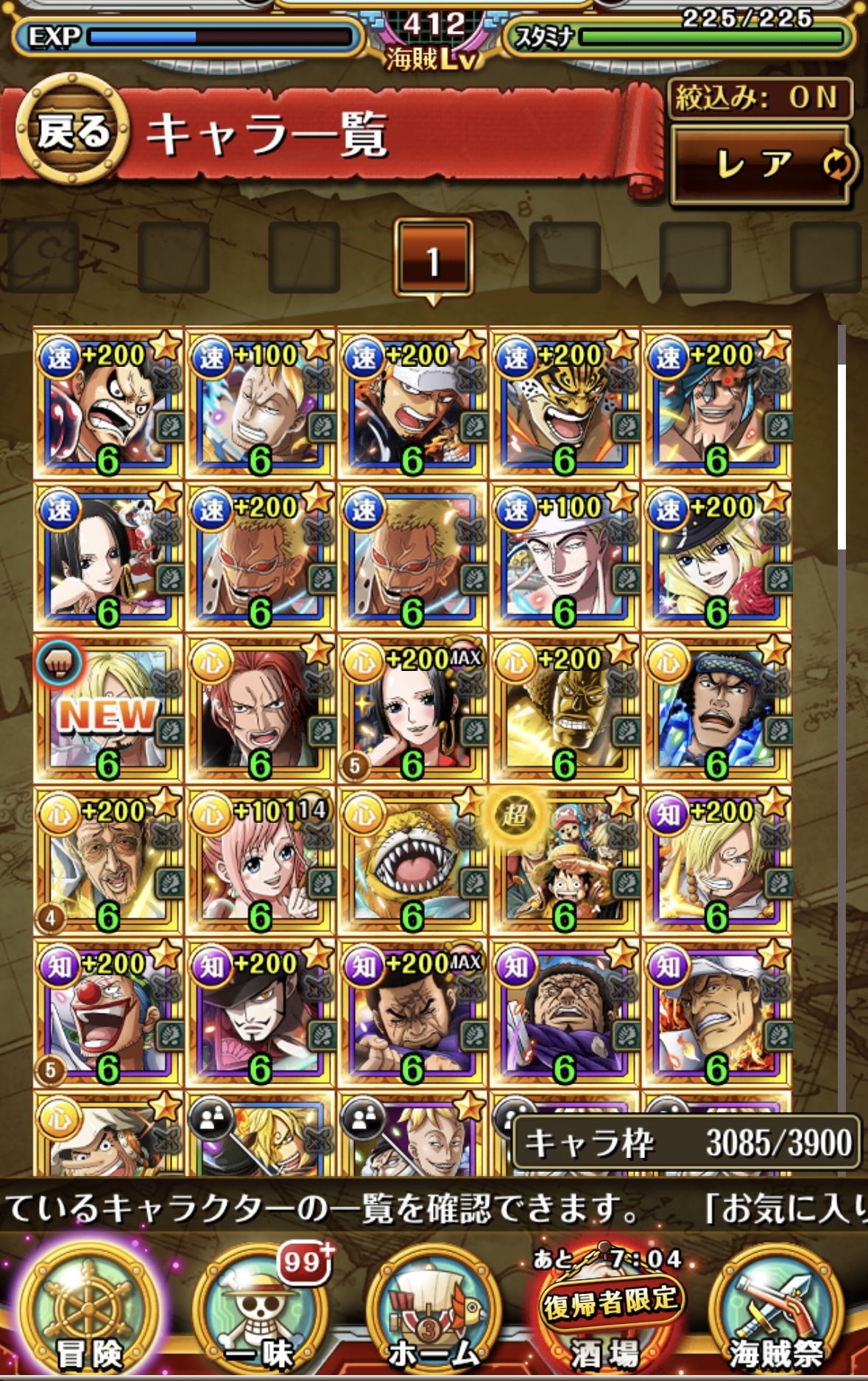Open the Marco tile with +100
Screen dimensions: 868x1381
pyautogui.click(x=260, y=404)
